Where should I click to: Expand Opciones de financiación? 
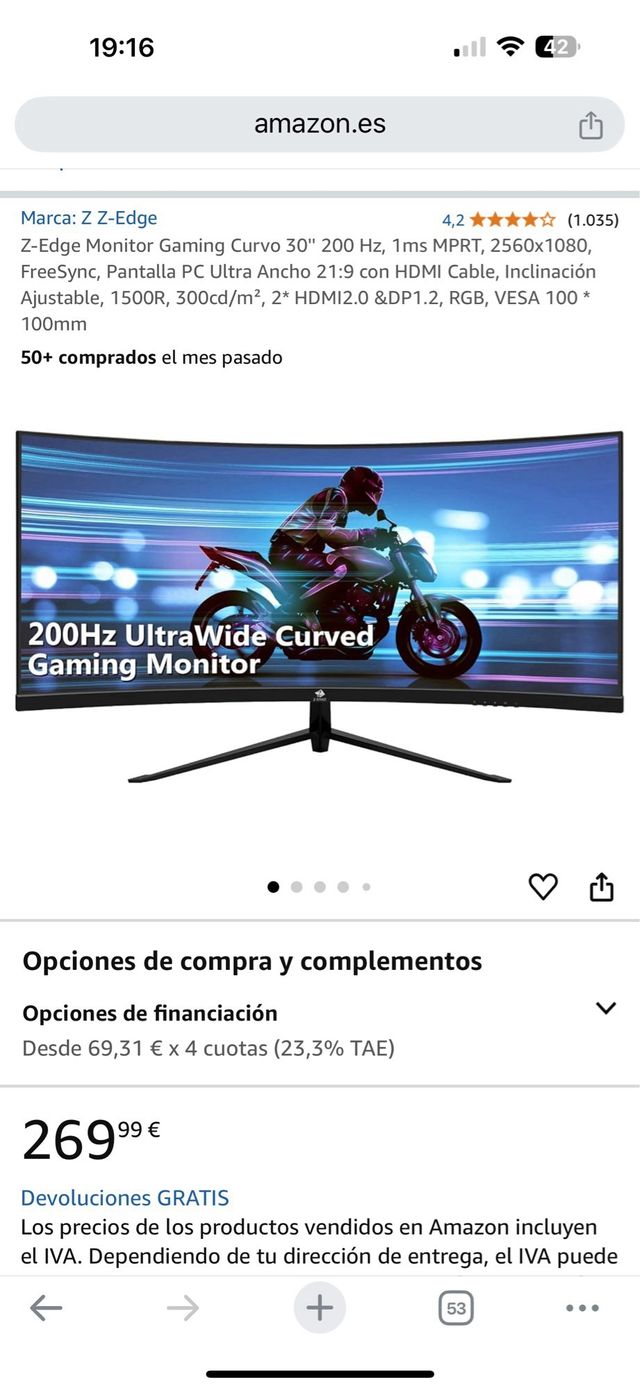click(605, 1008)
